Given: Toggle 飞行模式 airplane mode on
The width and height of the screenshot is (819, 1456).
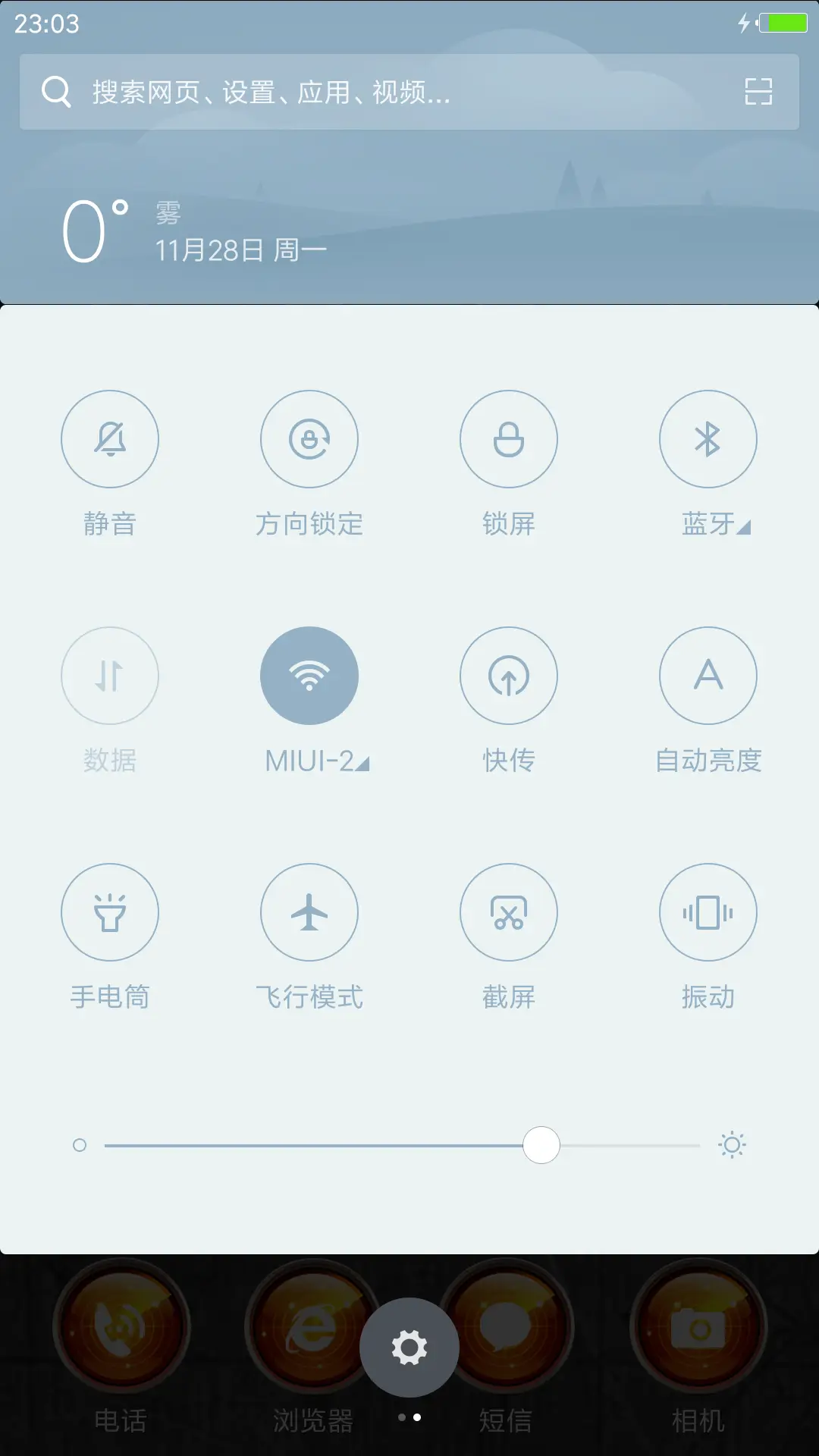Looking at the screenshot, I should (309, 912).
